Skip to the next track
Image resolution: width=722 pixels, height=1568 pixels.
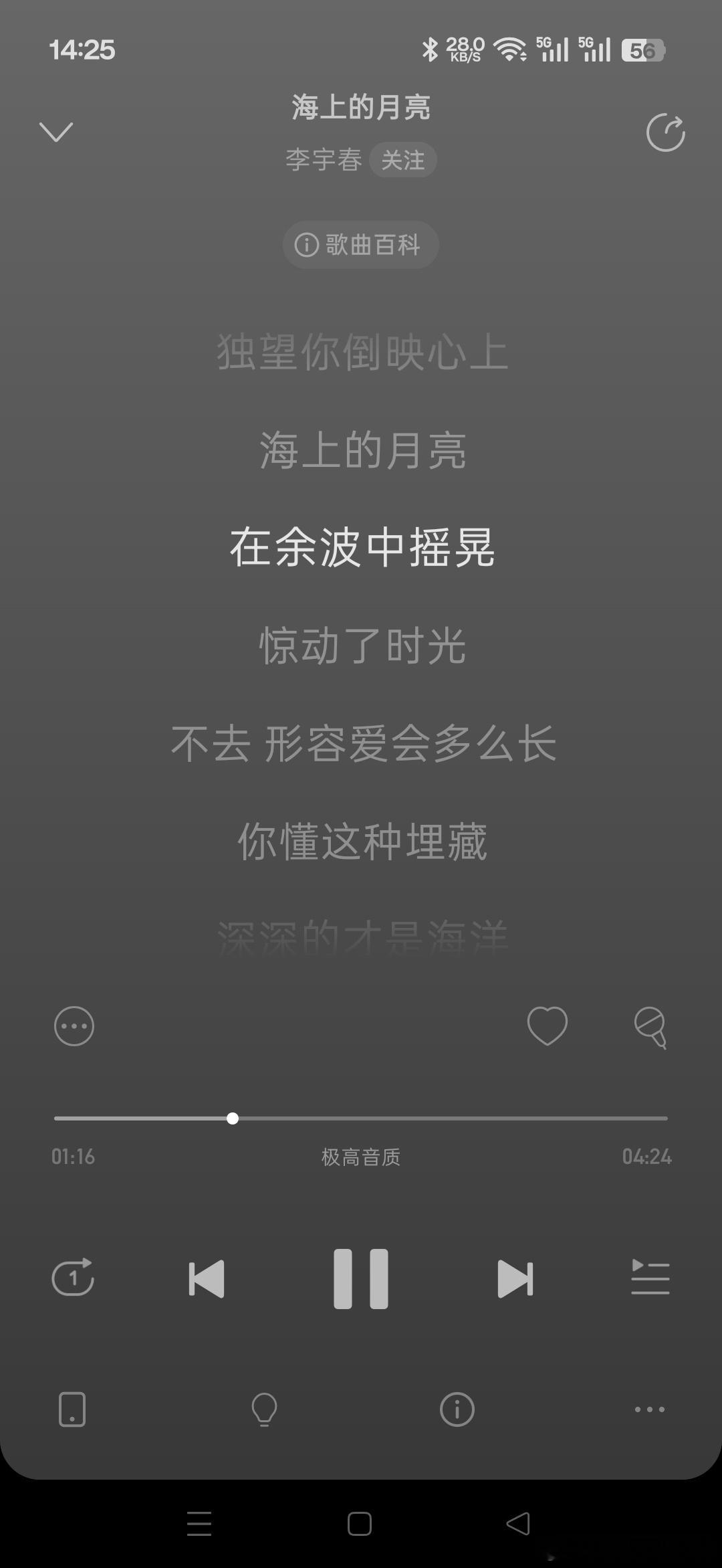[x=515, y=1279]
